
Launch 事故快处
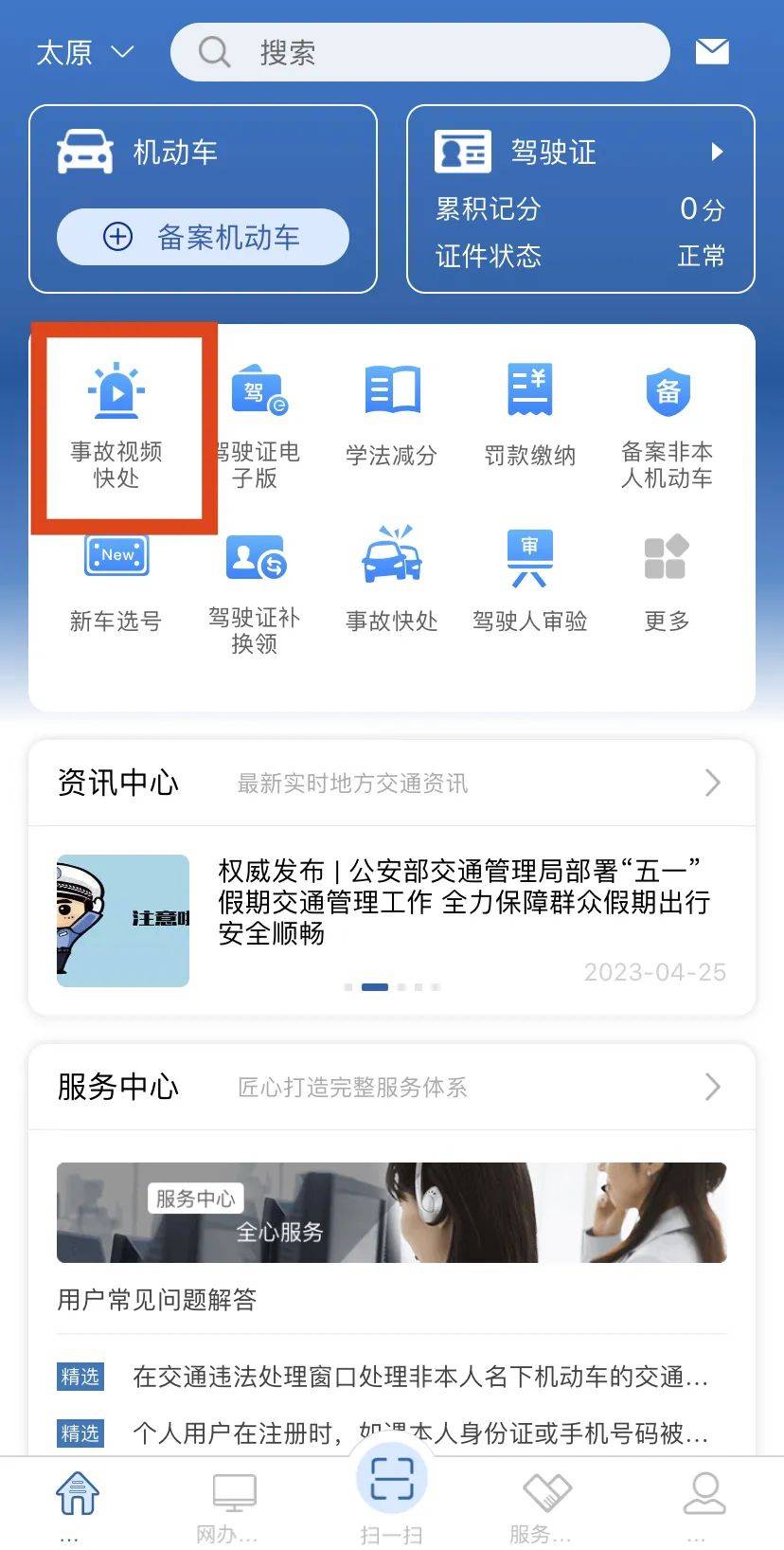tap(392, 580)
